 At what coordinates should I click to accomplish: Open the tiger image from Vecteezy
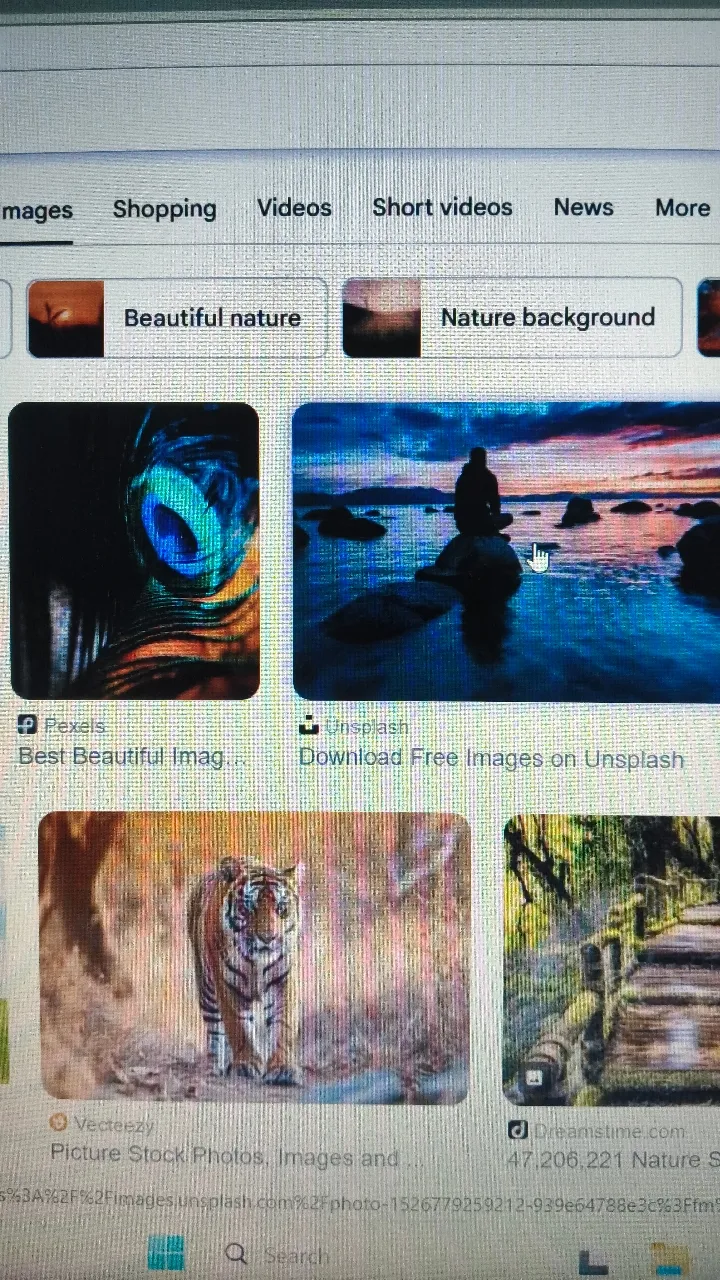(x=254, y=956)
